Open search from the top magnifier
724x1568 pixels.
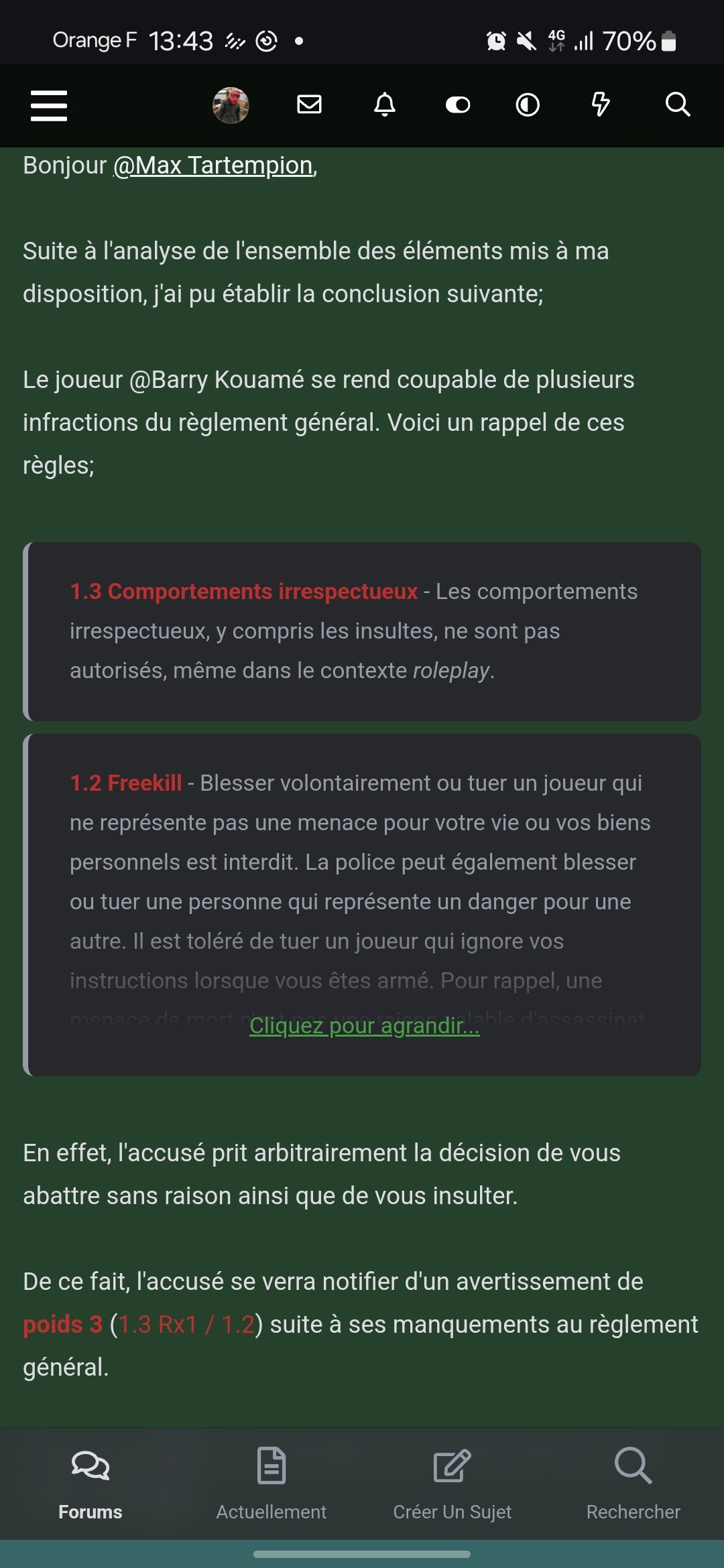(x=677, y=105)
